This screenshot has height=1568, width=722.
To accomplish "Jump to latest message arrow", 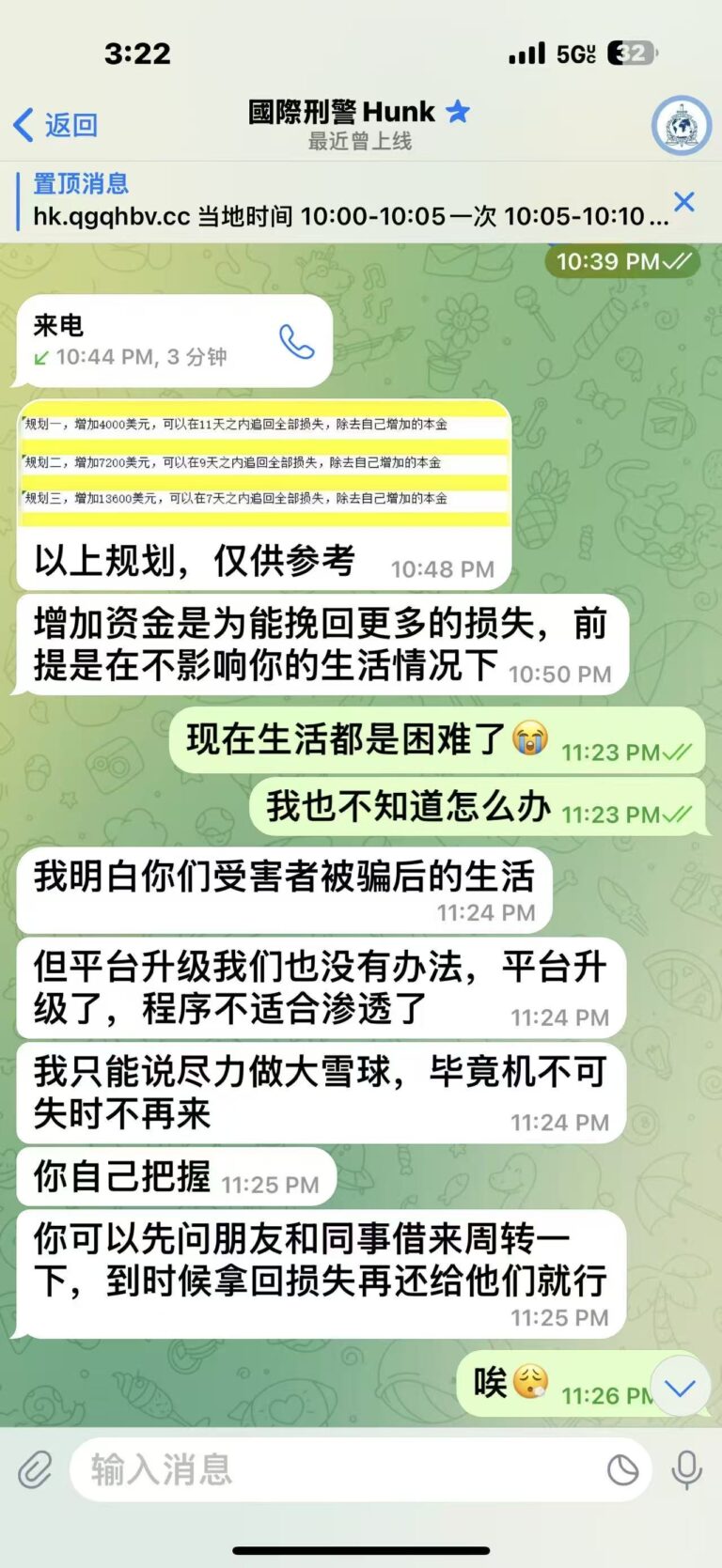I will click(680, 1387).
